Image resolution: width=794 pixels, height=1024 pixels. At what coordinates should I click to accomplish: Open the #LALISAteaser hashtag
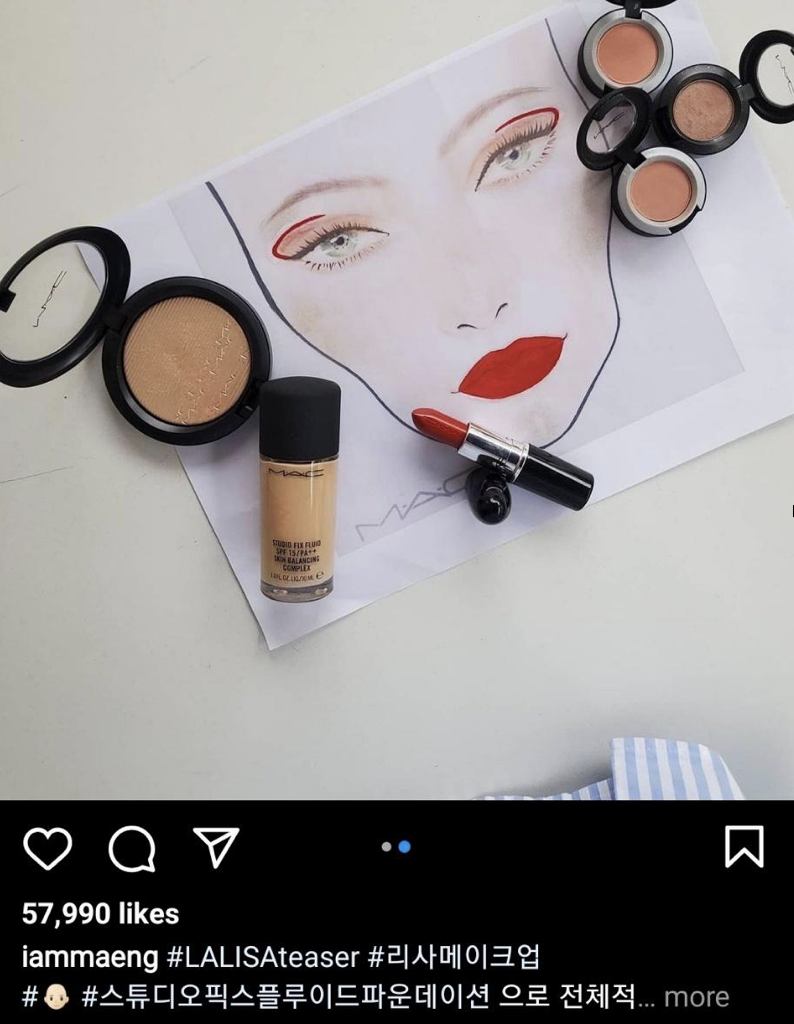pos(263,957)
